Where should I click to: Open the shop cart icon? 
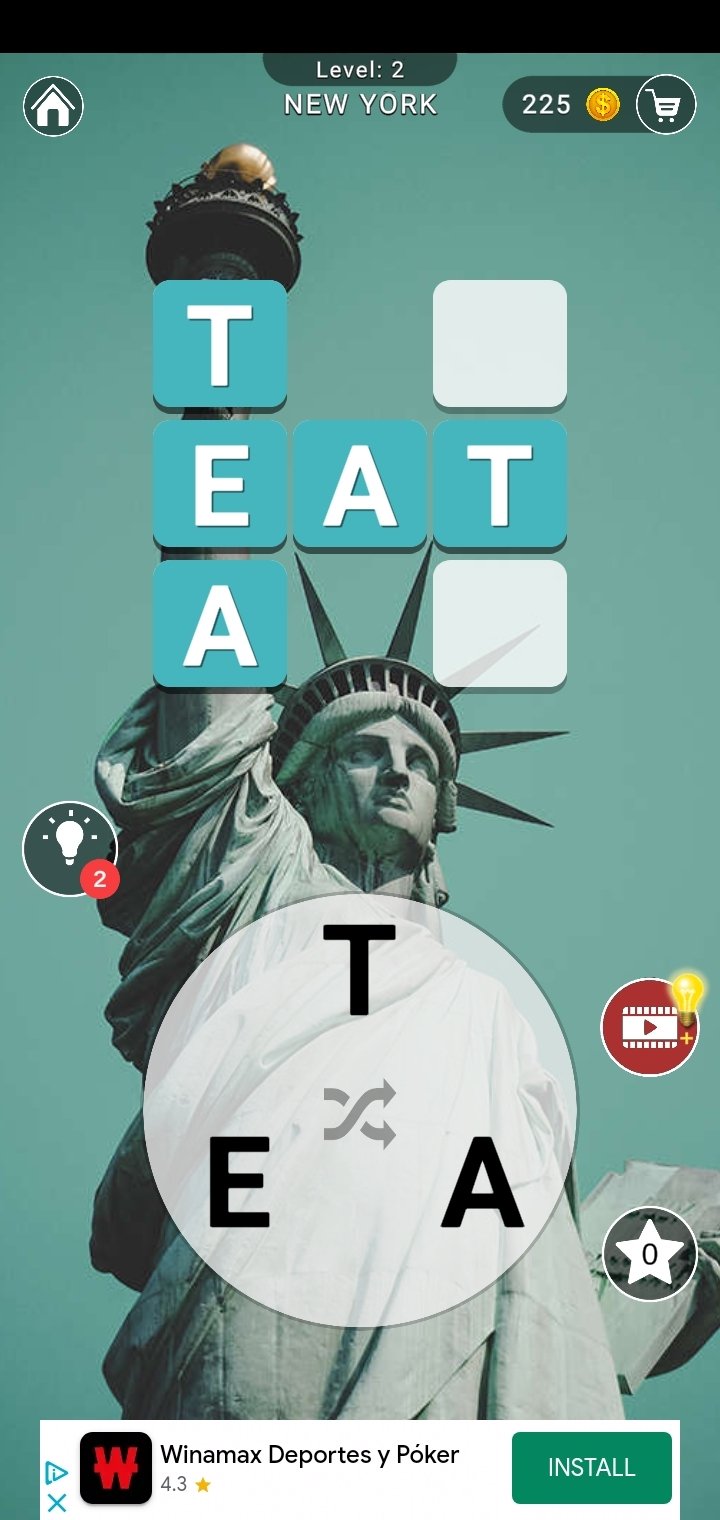(666, 104)
